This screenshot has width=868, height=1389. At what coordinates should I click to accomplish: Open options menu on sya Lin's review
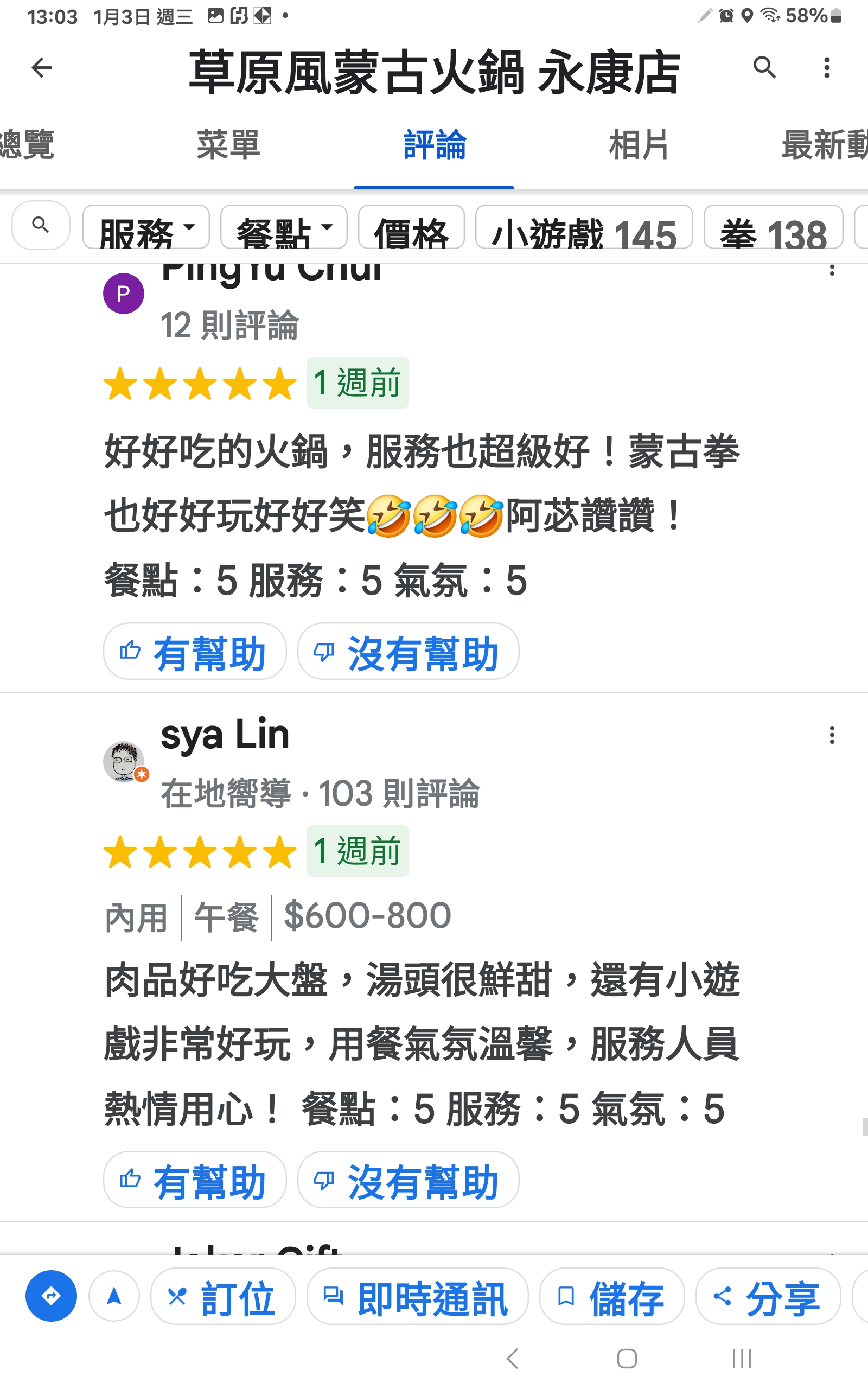click(x=831, y=735)
